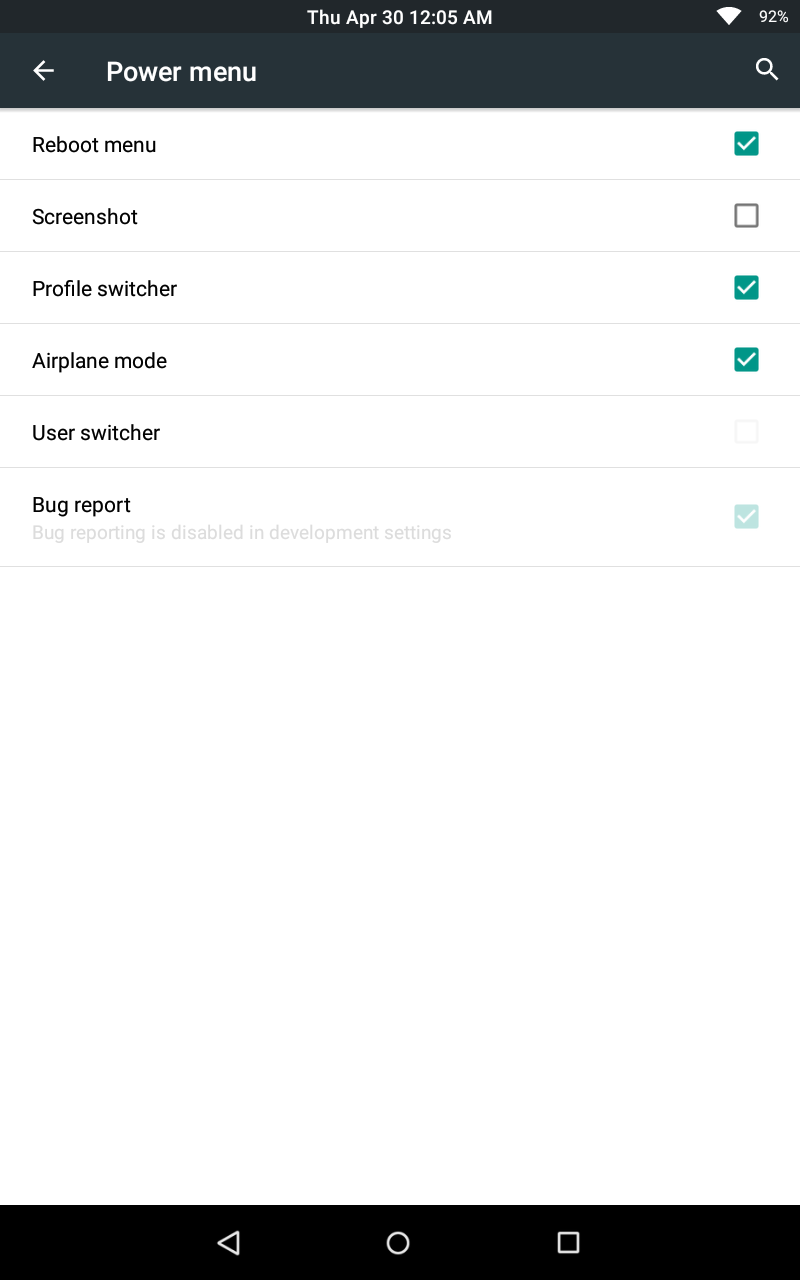
Task: Open recent apps from navigation bar
Action: tap(568, 1242)
